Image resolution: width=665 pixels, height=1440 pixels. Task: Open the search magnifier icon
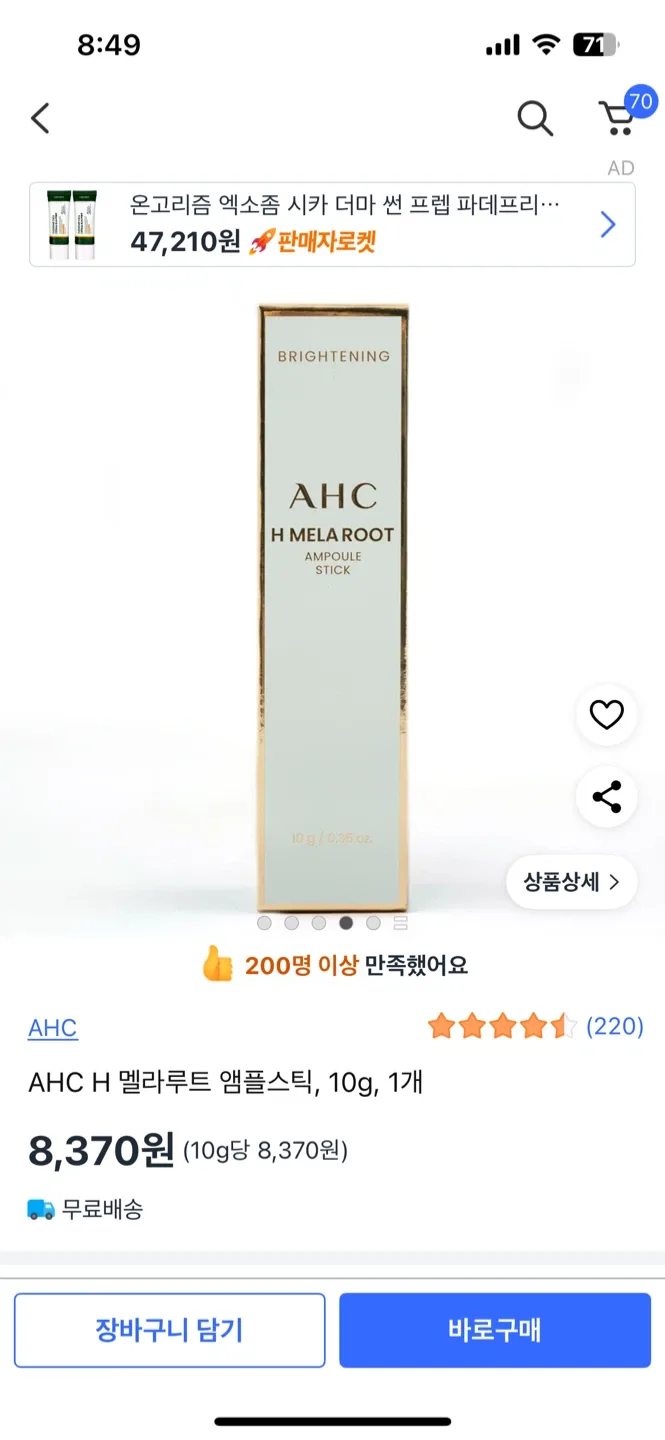point(535,118)
